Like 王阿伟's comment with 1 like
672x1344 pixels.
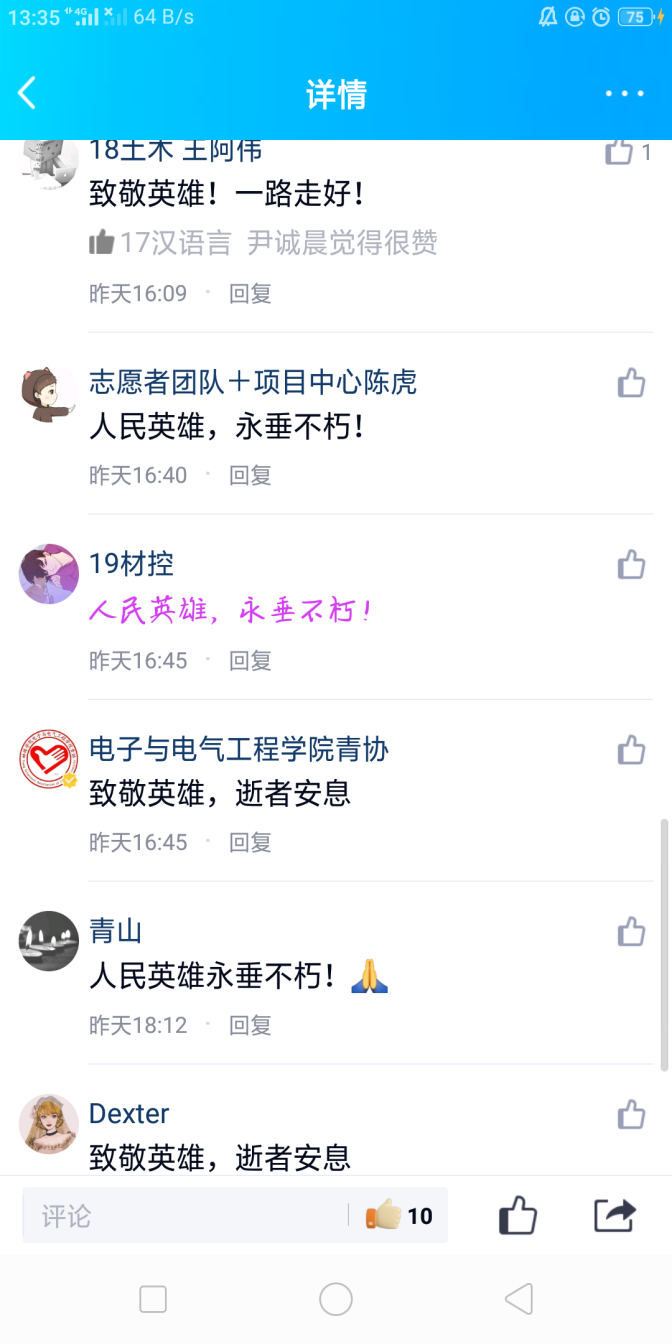(x=620, y=153)
